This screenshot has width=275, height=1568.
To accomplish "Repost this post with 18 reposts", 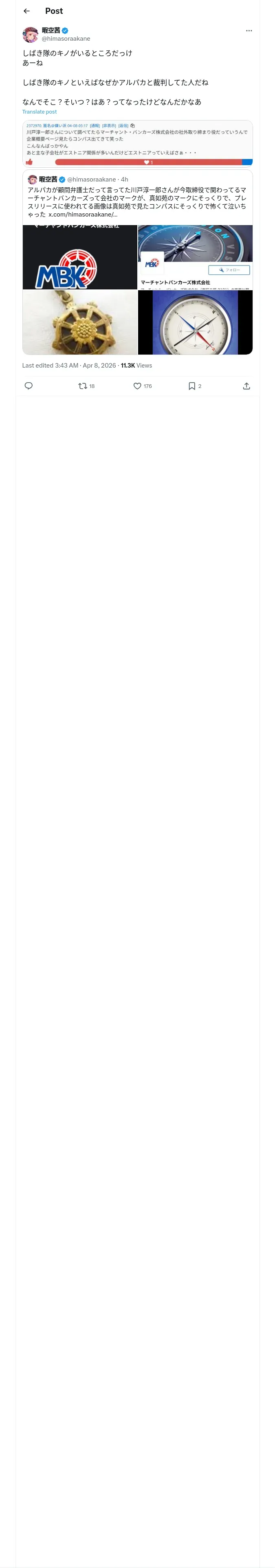I will 87,386.
